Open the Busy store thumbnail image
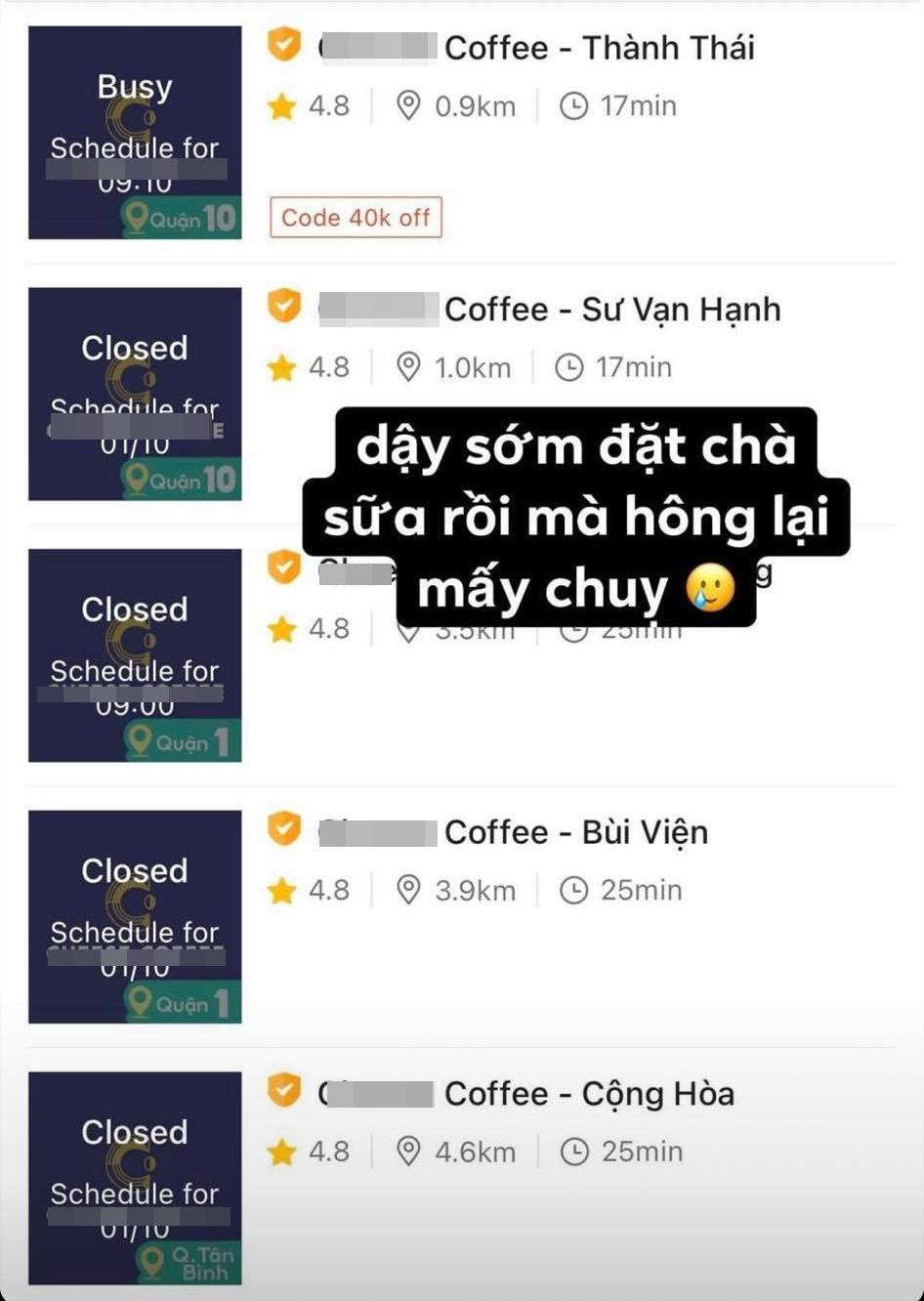Viewport: 924px width, 1301px height. (135, 130)
